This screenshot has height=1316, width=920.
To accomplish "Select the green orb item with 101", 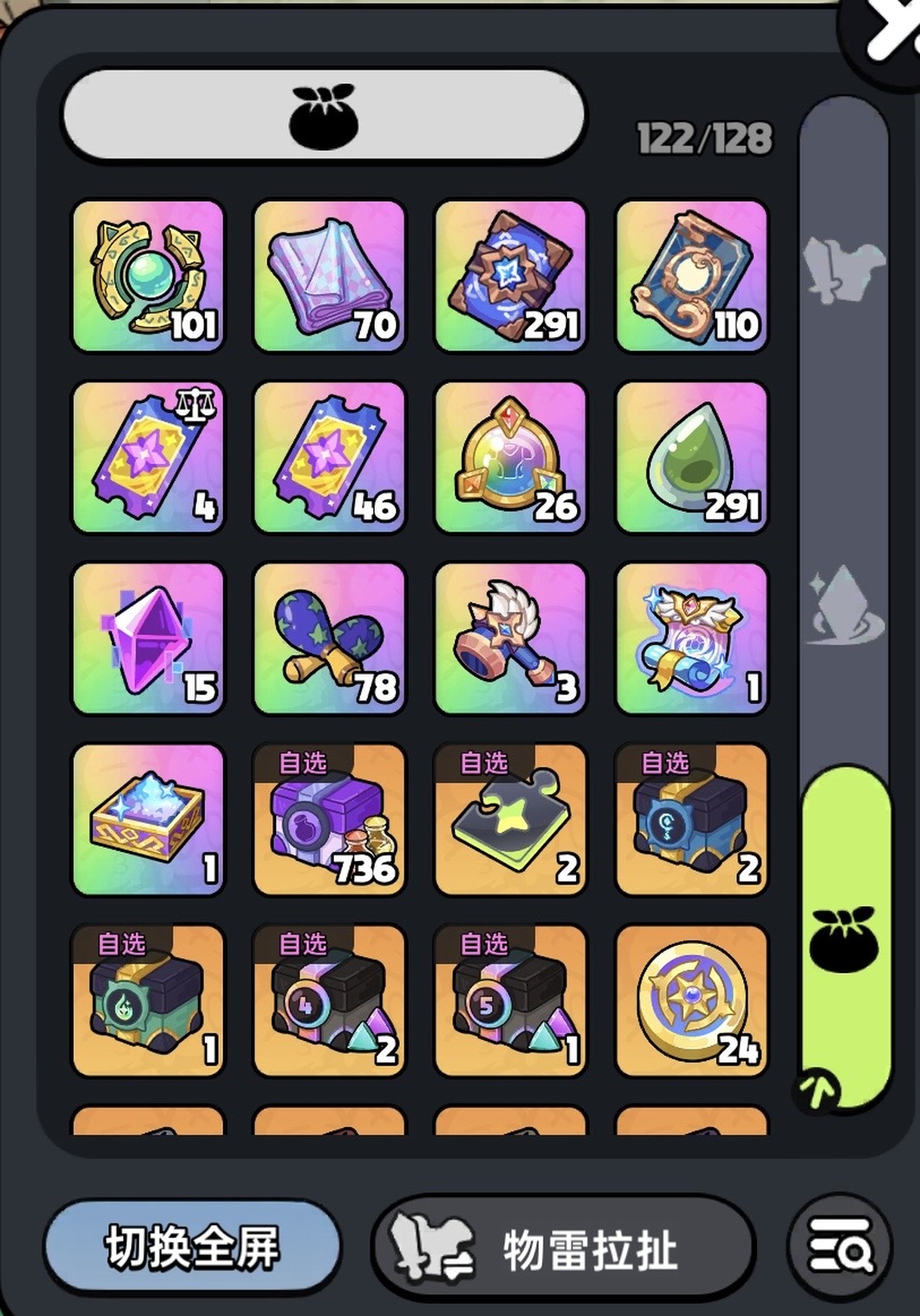I will point(148,276).
